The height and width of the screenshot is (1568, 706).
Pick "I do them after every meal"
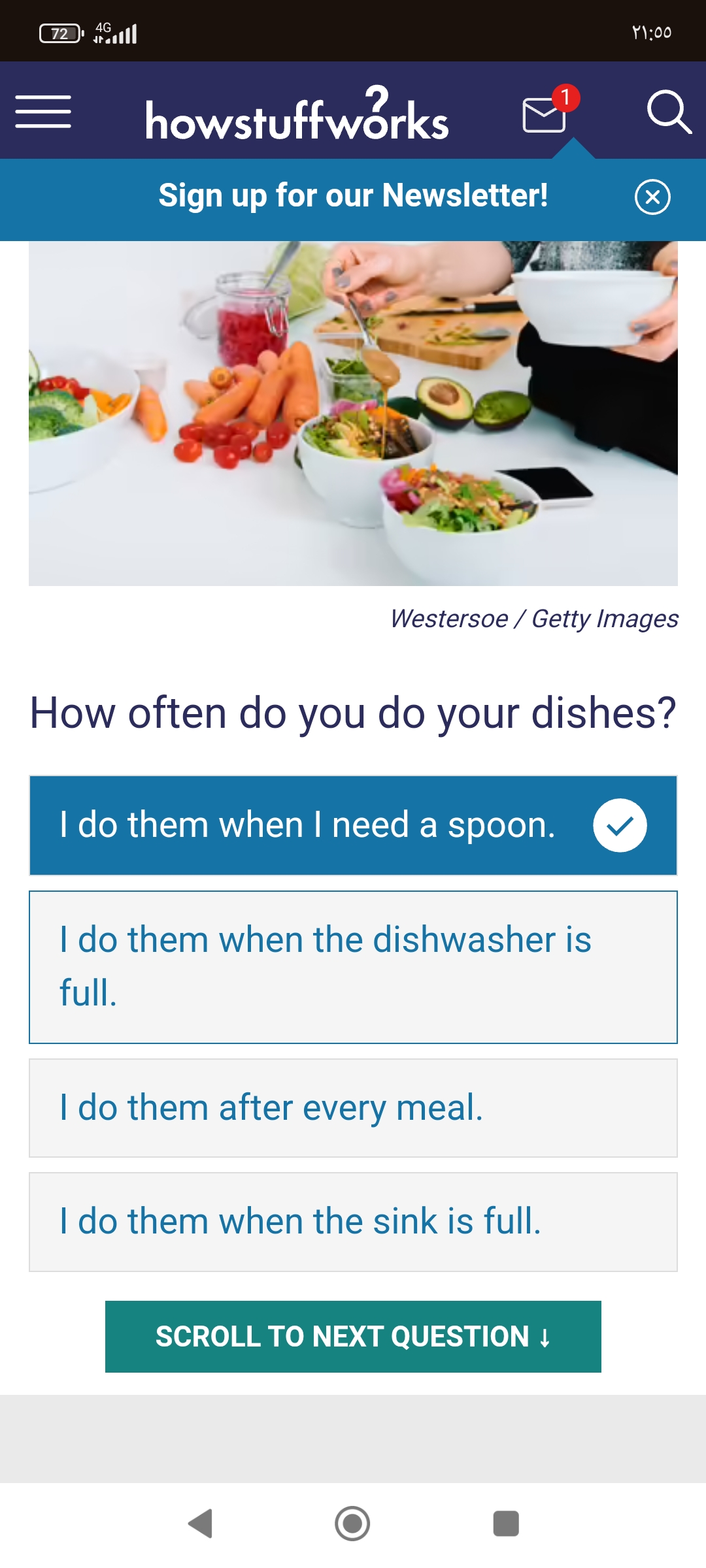(x=353, y=1108)
